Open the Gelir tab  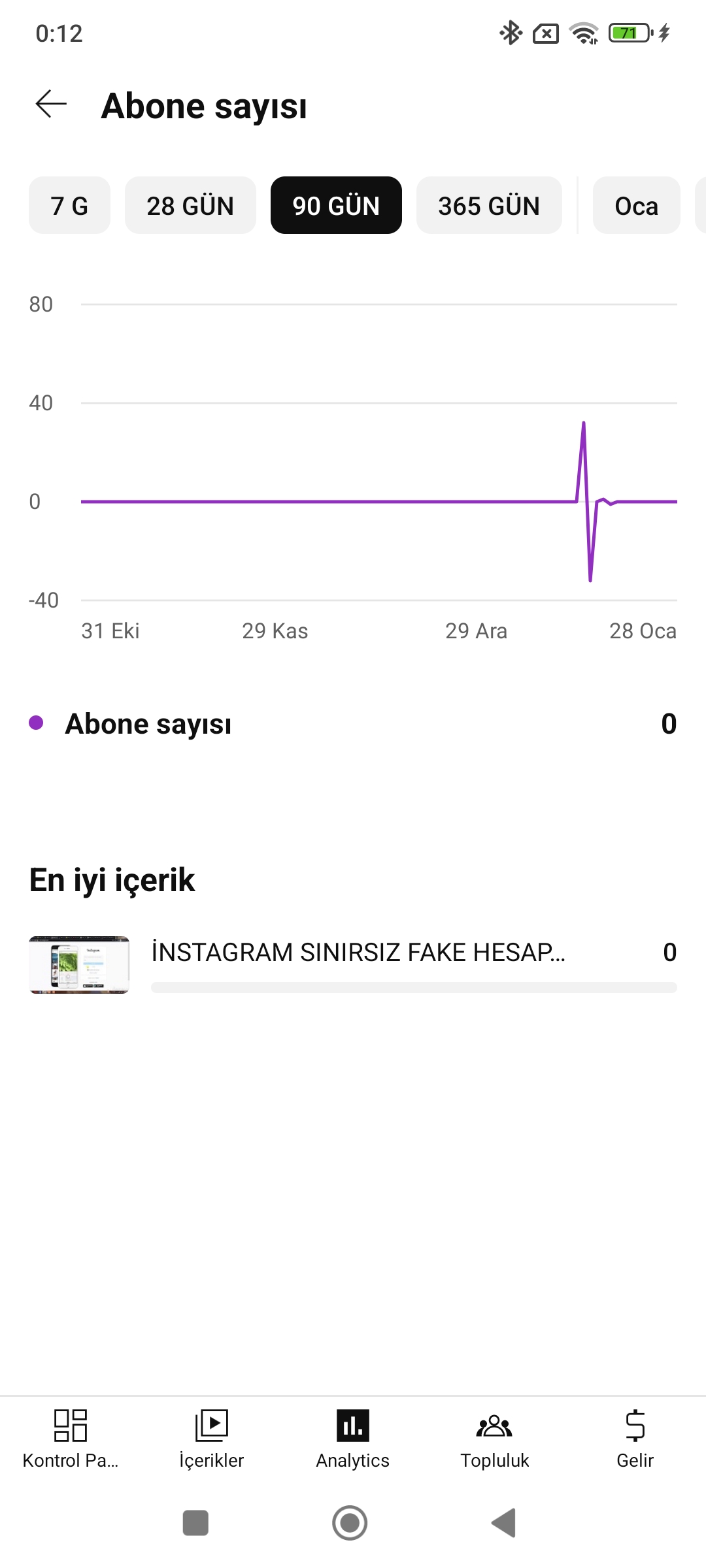[x=635, y=1439]
